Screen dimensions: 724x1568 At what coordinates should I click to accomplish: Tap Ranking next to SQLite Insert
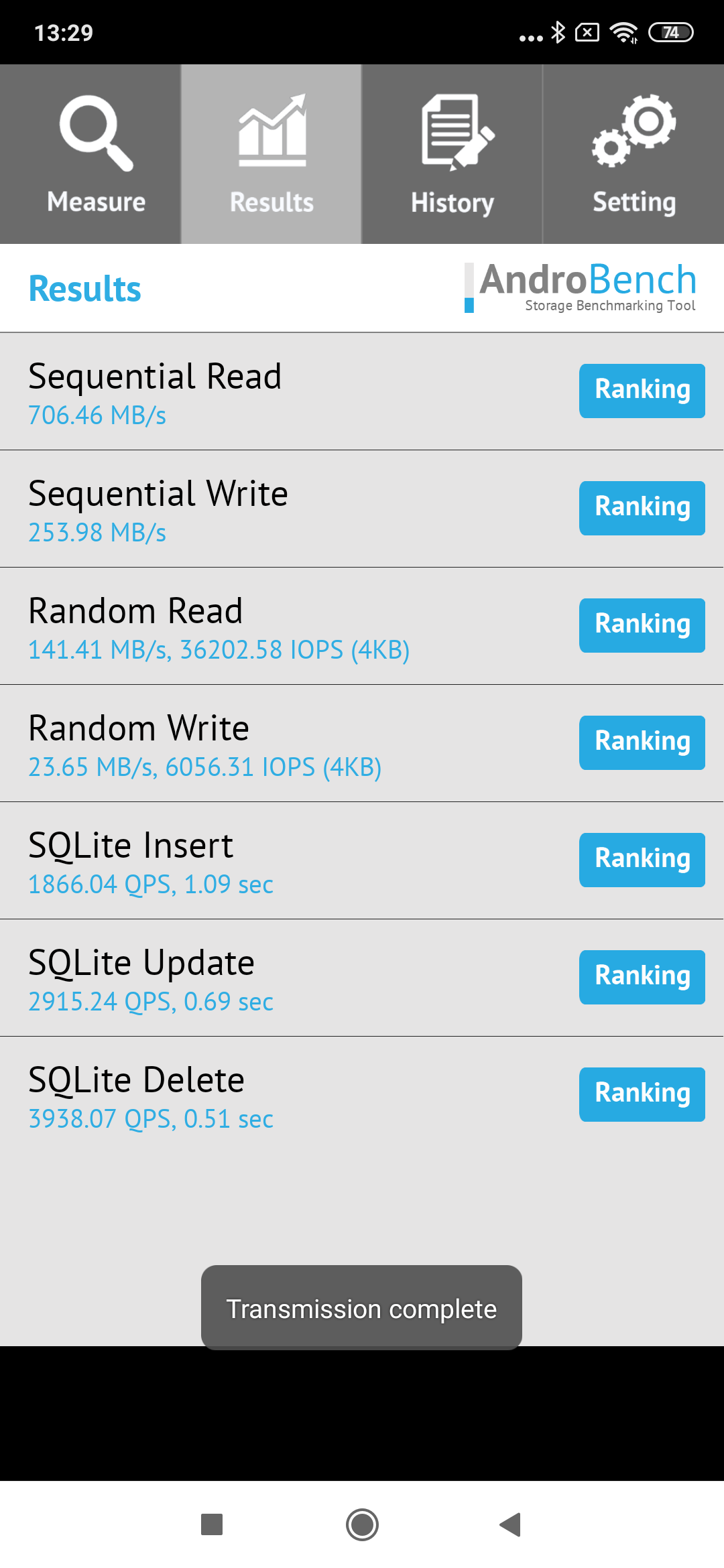click(x=642, y=860)
